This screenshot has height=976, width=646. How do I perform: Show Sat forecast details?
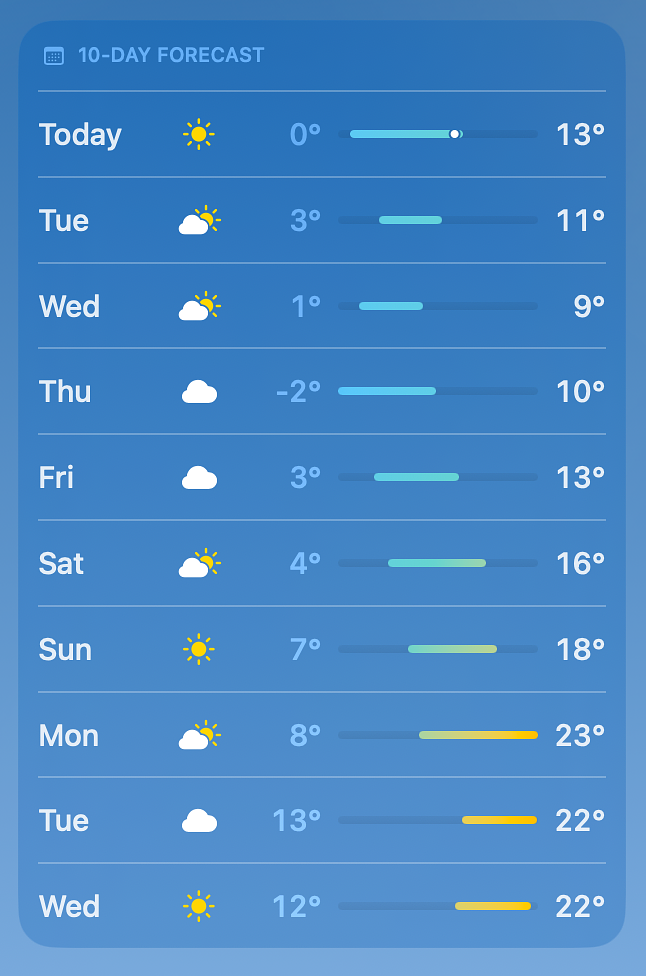[321, 564]
